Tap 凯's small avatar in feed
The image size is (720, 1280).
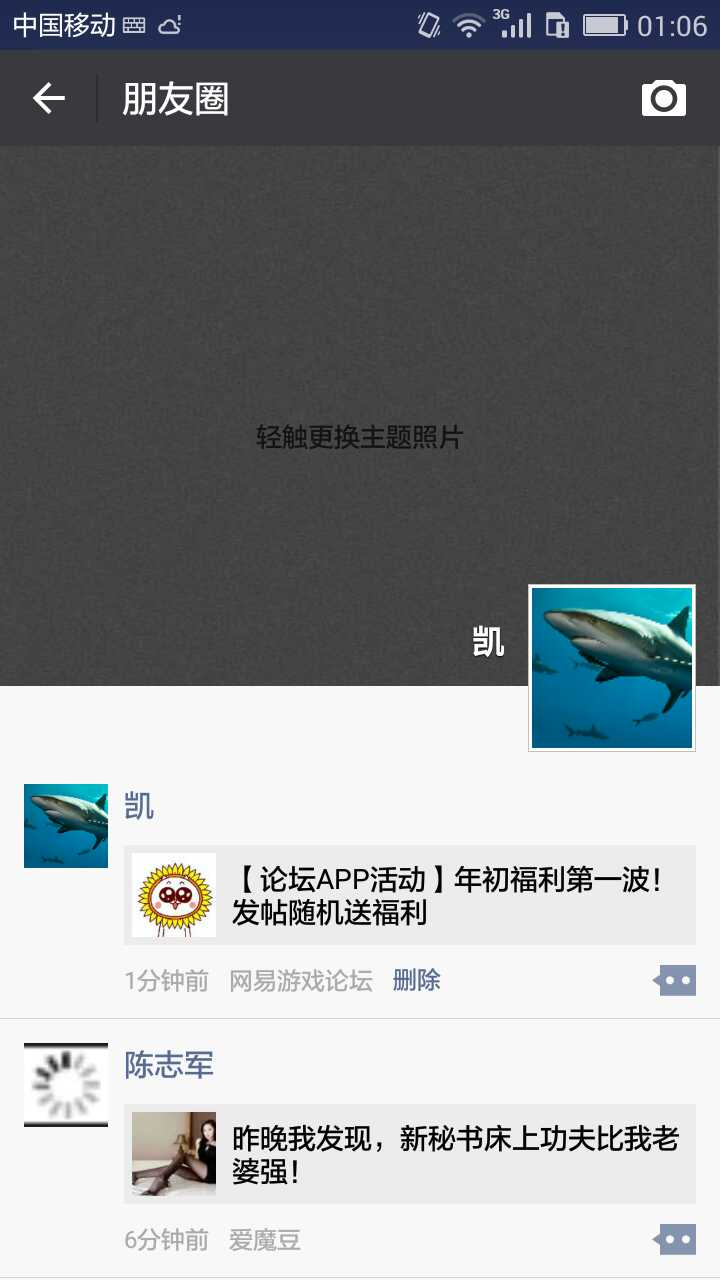(x=66, y=826)
